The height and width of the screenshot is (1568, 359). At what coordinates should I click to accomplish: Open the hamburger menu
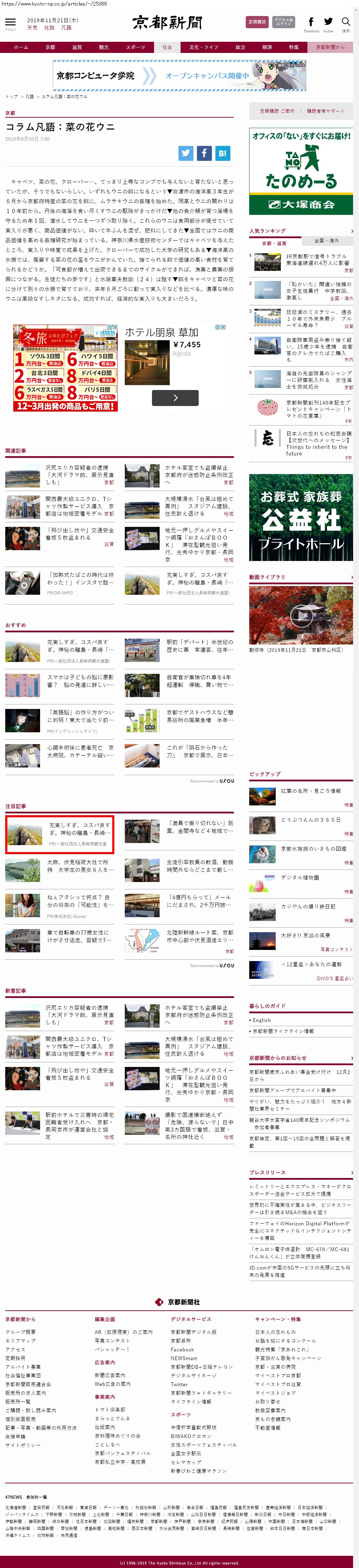click(x=10, y=23)
